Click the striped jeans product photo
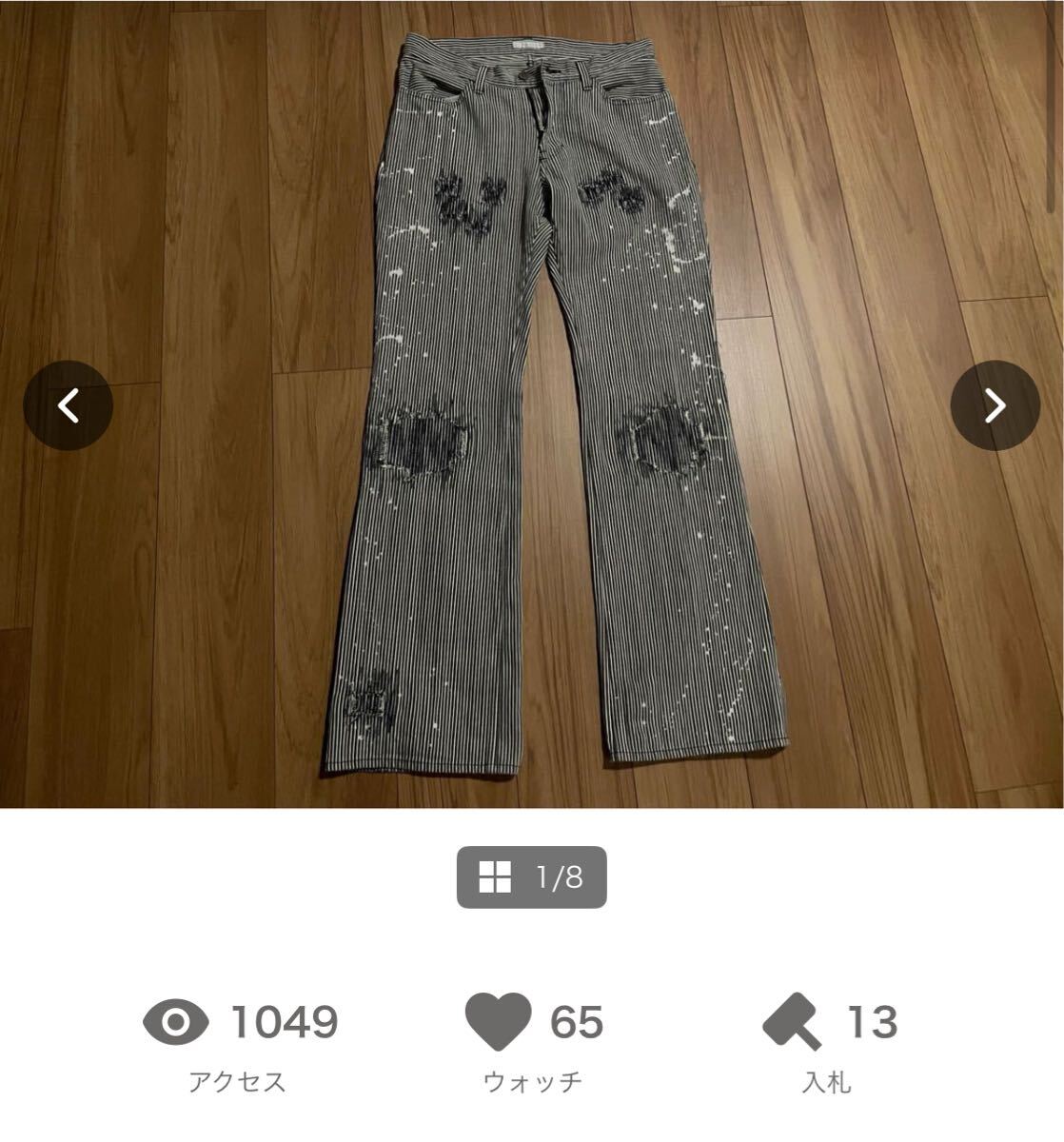 [x=533, y=400]
